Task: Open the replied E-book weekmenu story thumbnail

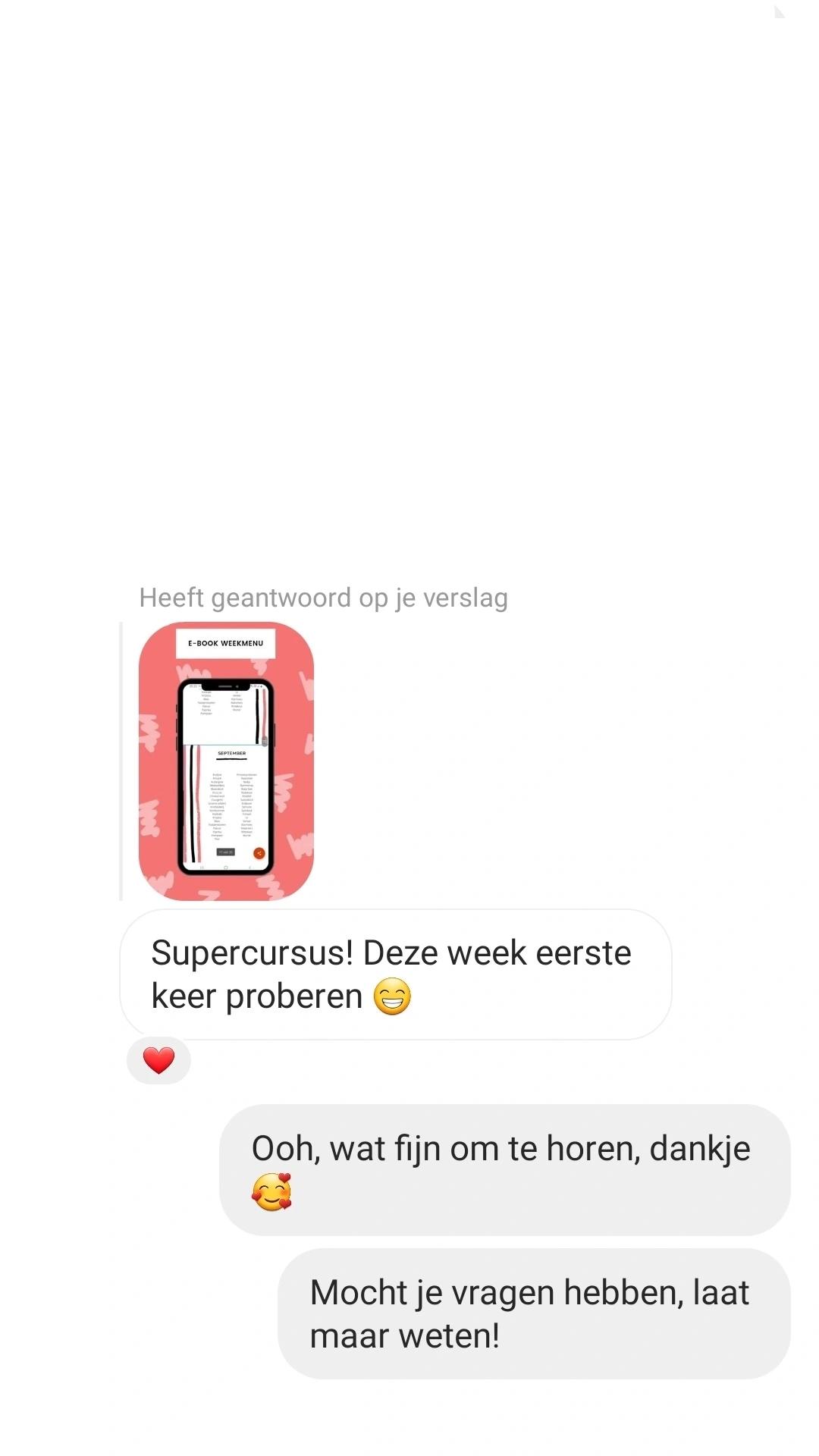Action: [226, 761]
